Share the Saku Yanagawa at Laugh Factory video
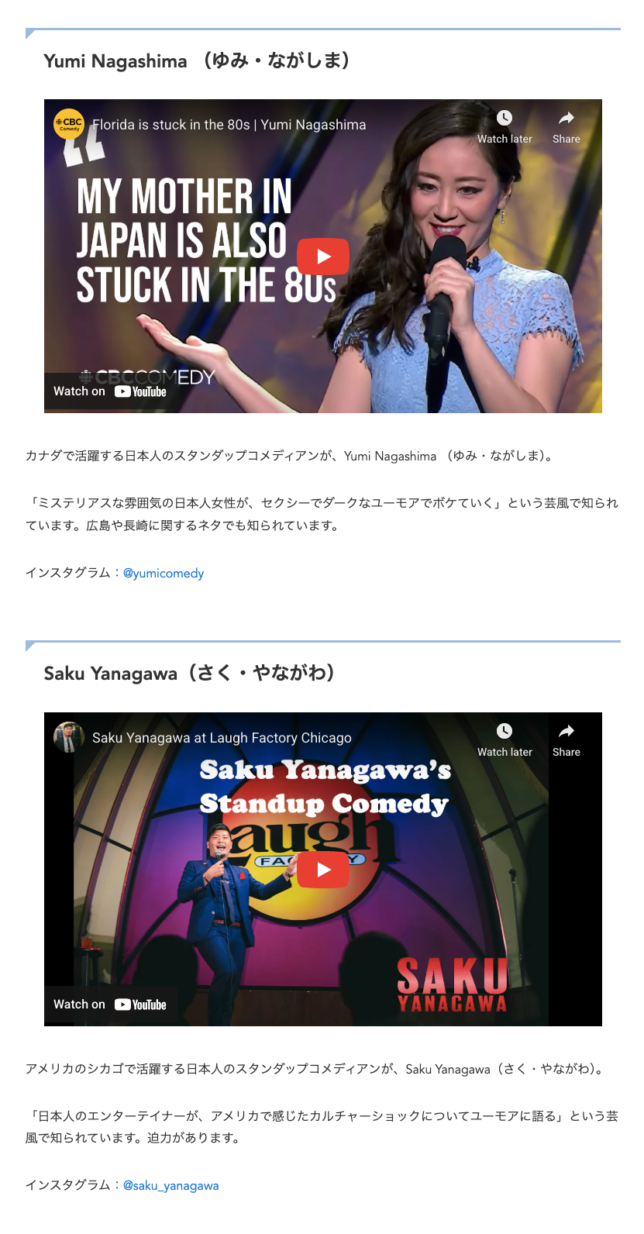644x1234 pixels. 566,738
